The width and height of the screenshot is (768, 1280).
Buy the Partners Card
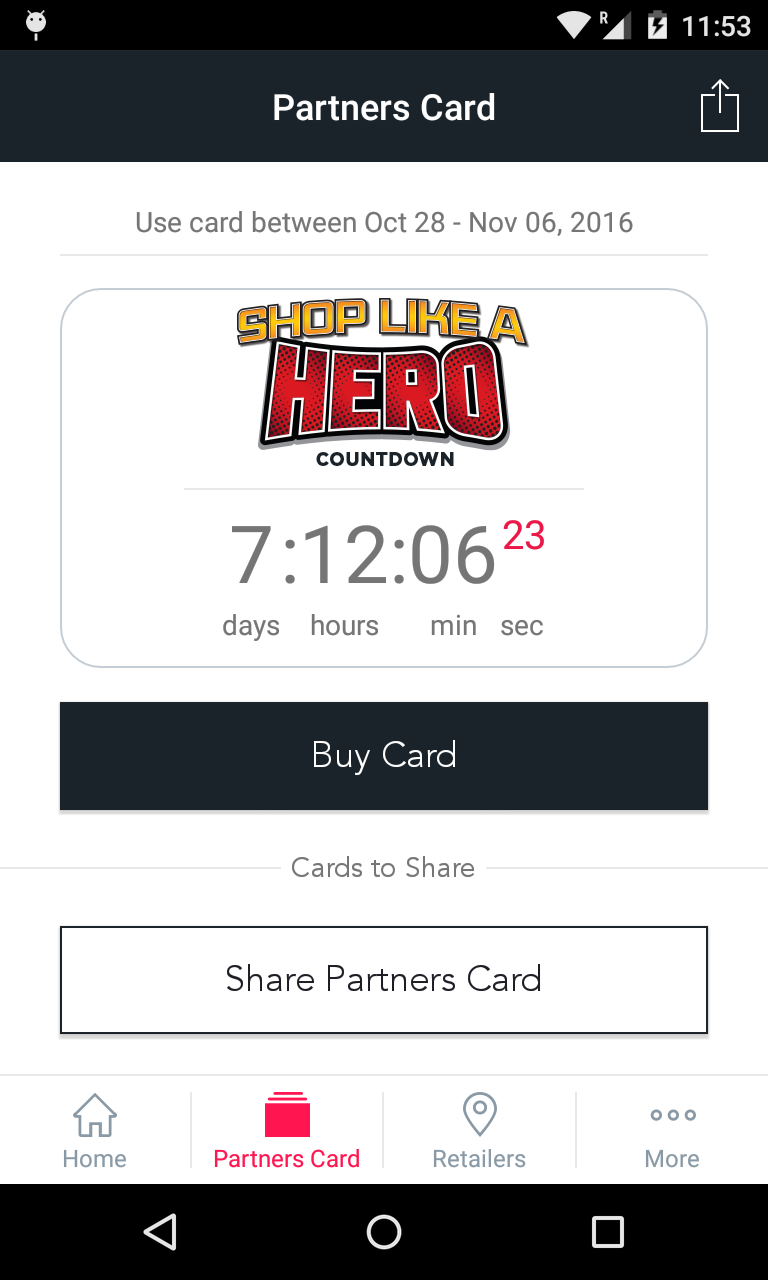tap(384, 755)
